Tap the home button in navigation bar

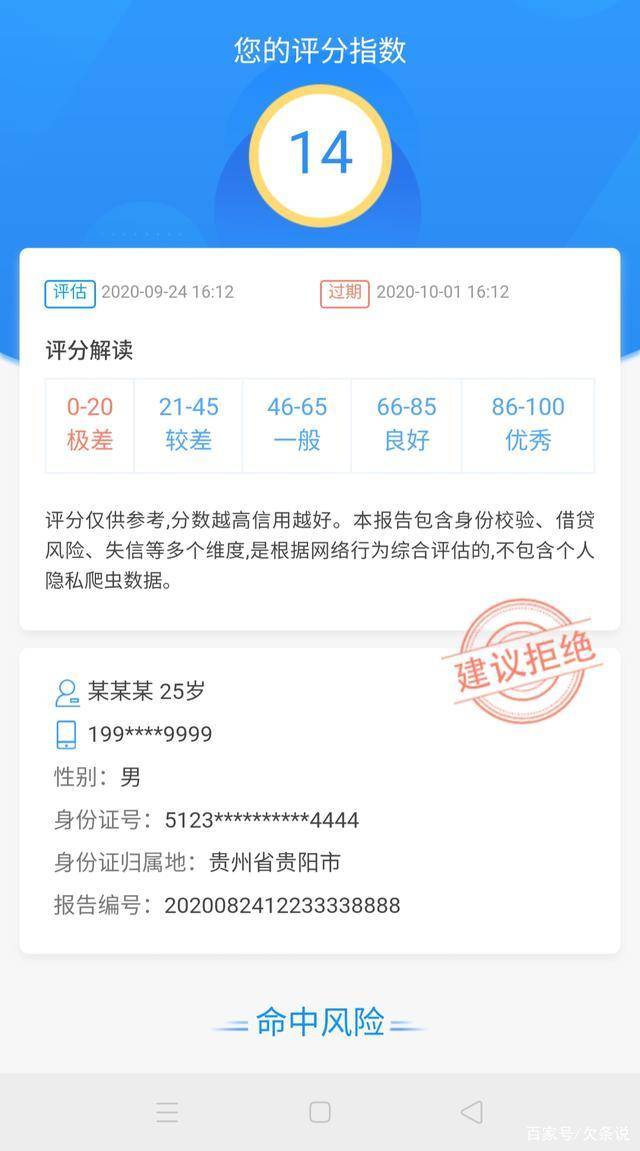coord(320,1111)
